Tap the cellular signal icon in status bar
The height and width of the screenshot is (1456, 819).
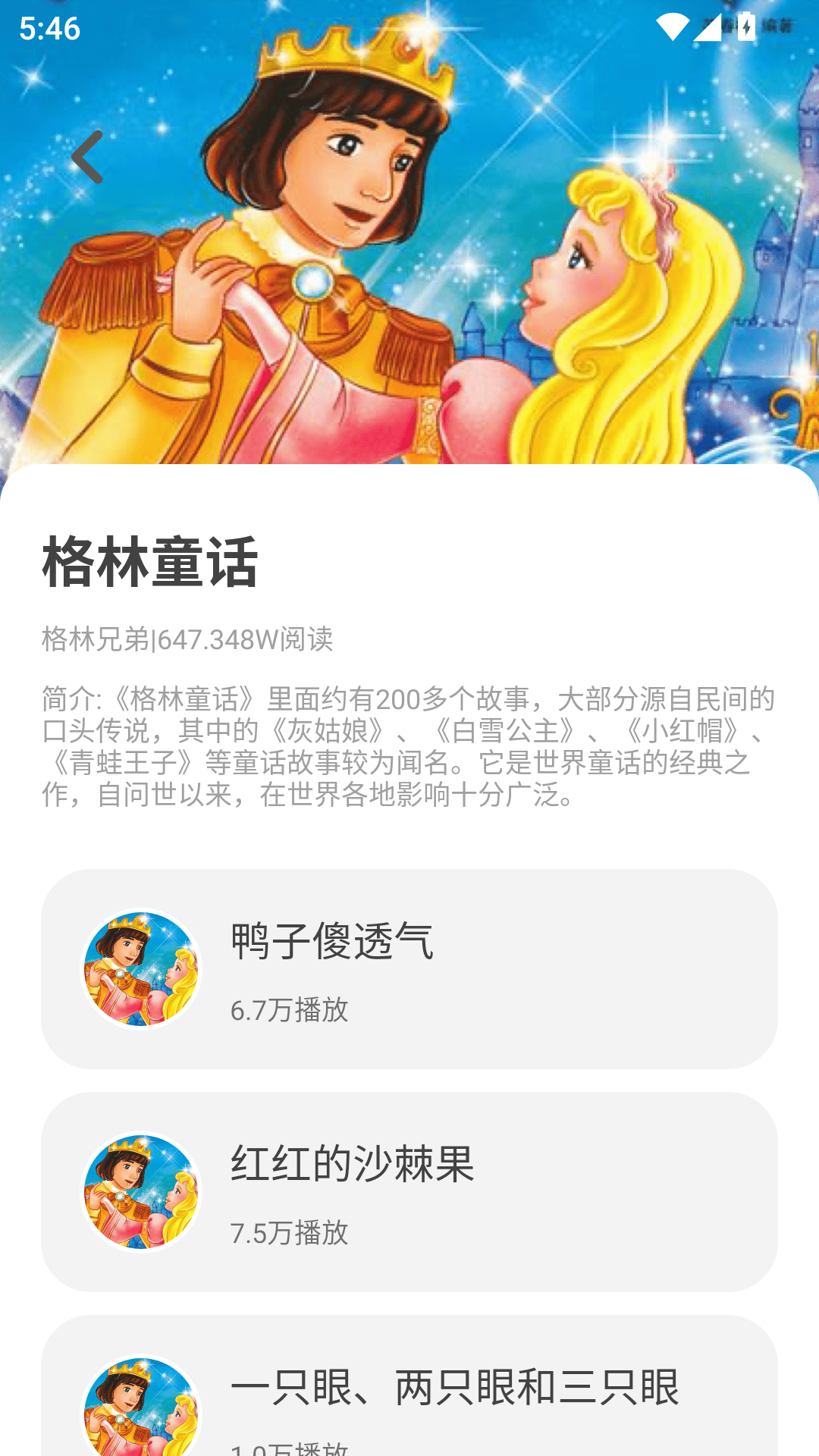point(709,27)
